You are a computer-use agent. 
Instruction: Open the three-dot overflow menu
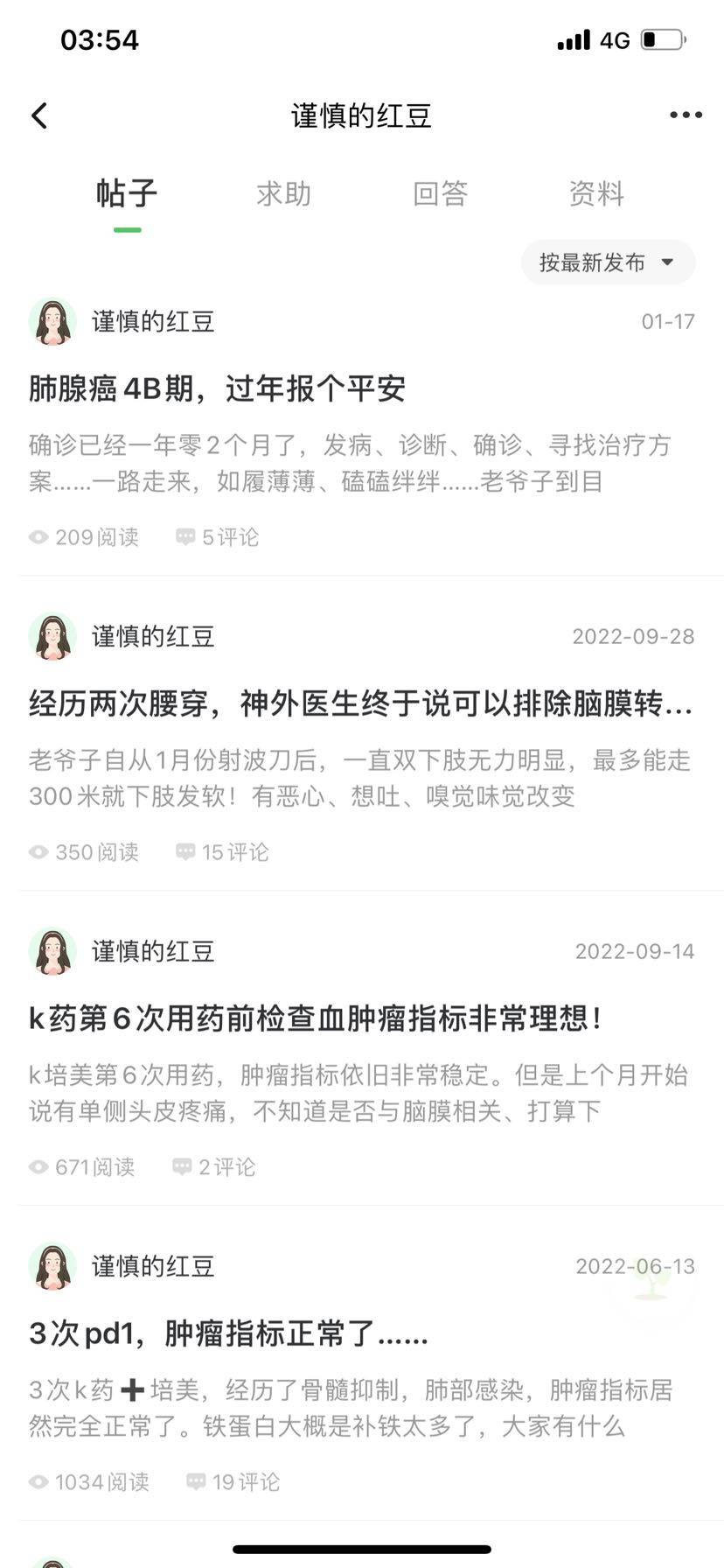[686, 115]
